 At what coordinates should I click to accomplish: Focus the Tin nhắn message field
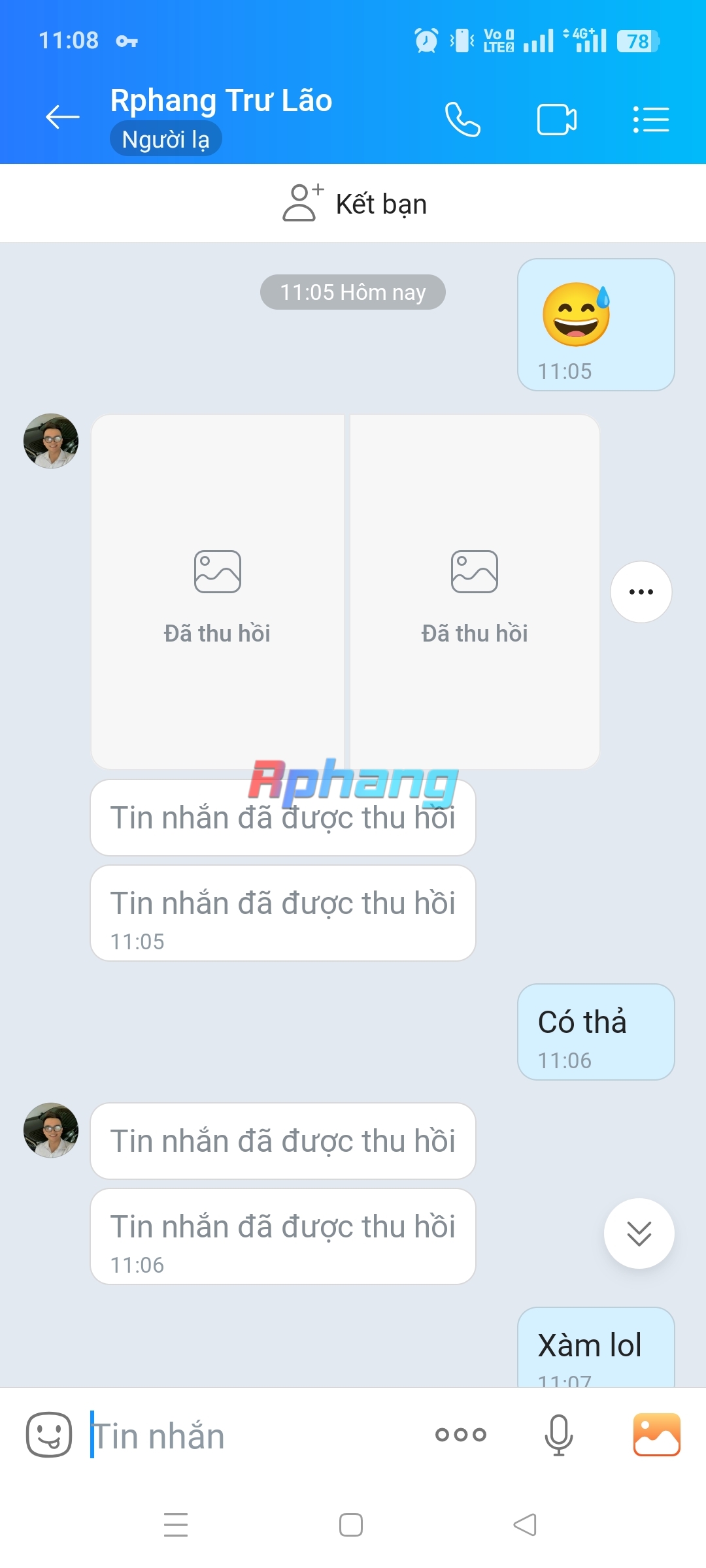(x=255, y=1435)
